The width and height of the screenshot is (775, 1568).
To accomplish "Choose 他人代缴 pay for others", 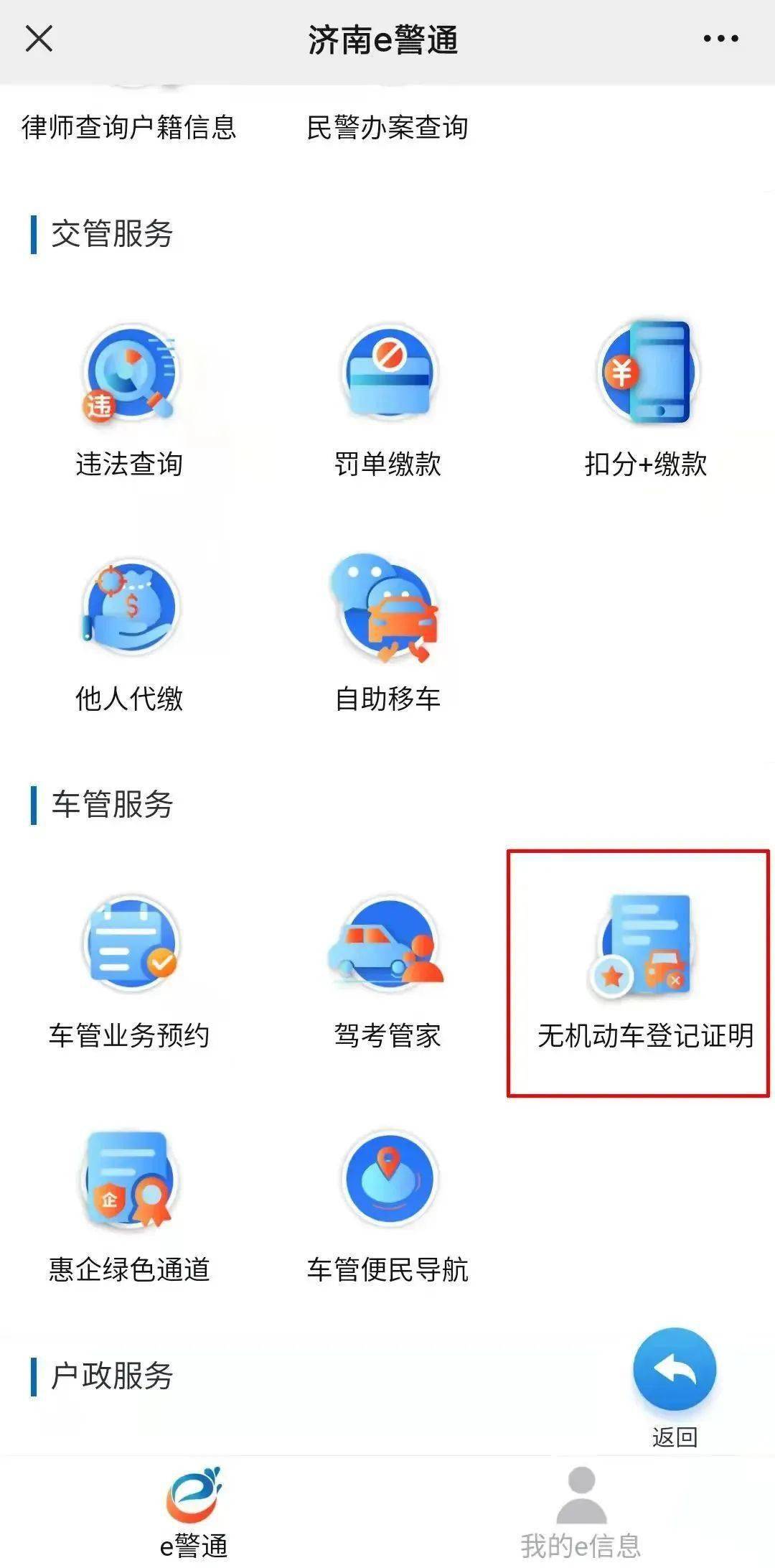I will [129, 635].
